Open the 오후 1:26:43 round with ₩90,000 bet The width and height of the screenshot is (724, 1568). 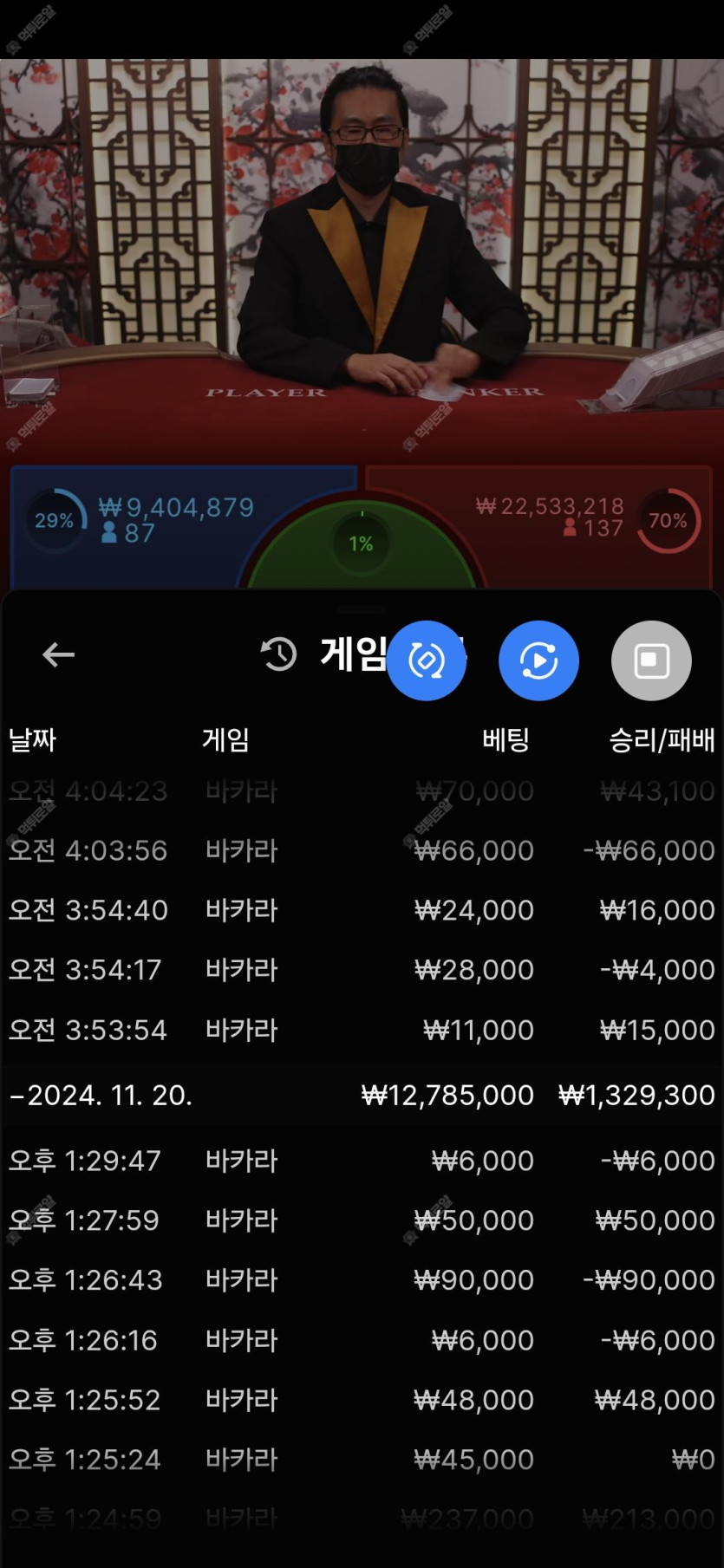pyautogui.click(x=362, y=1280)
